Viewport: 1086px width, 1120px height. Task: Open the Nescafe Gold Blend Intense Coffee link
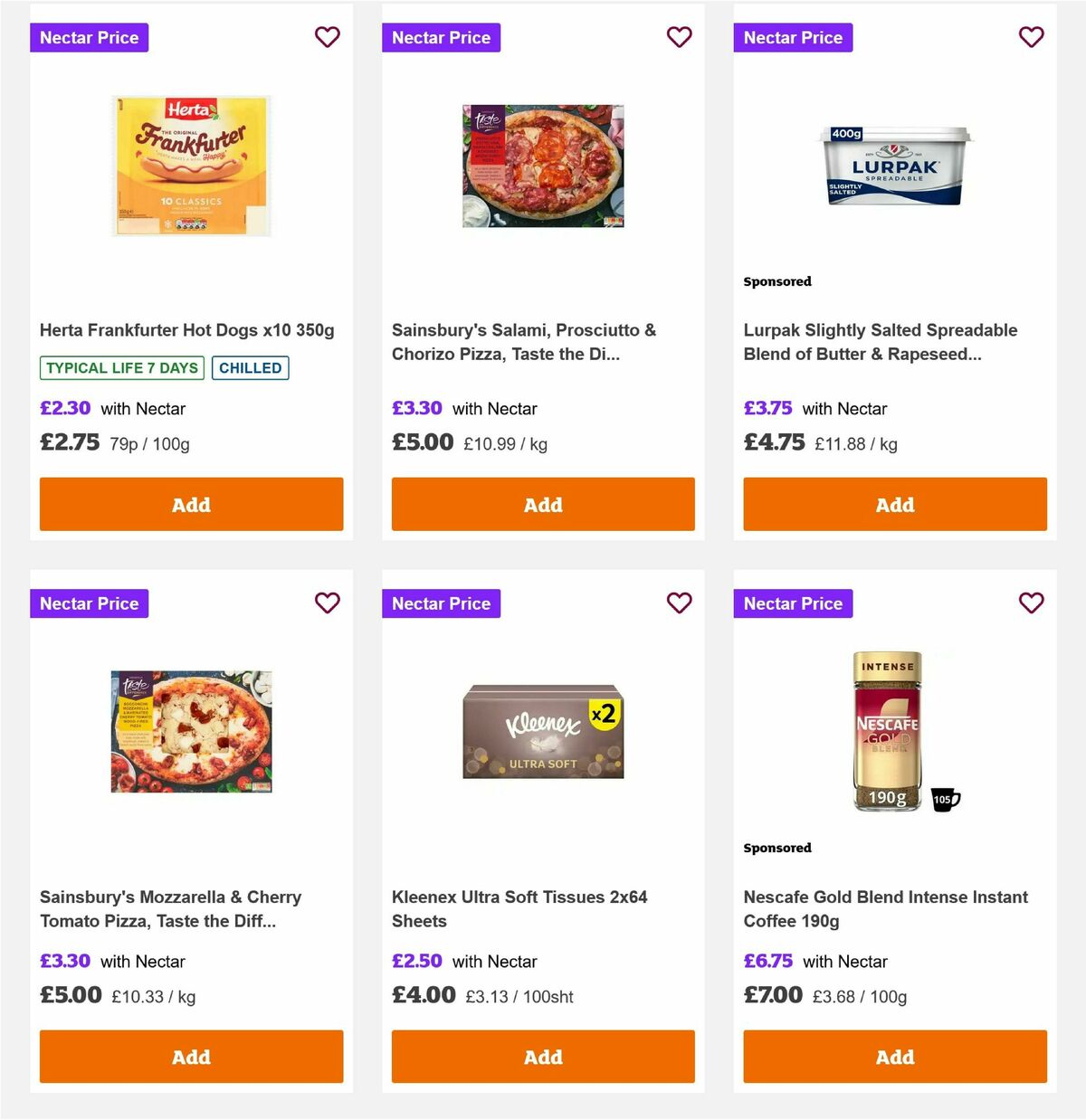tap(885, 909)
